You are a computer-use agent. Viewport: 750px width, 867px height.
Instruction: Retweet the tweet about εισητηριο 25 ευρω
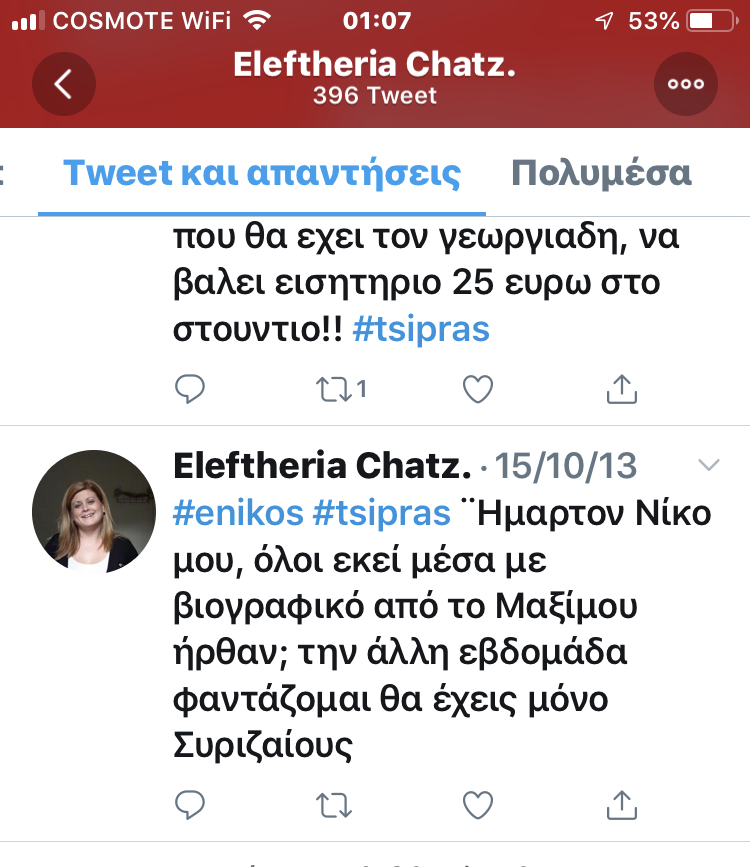[x=333, y=389]
